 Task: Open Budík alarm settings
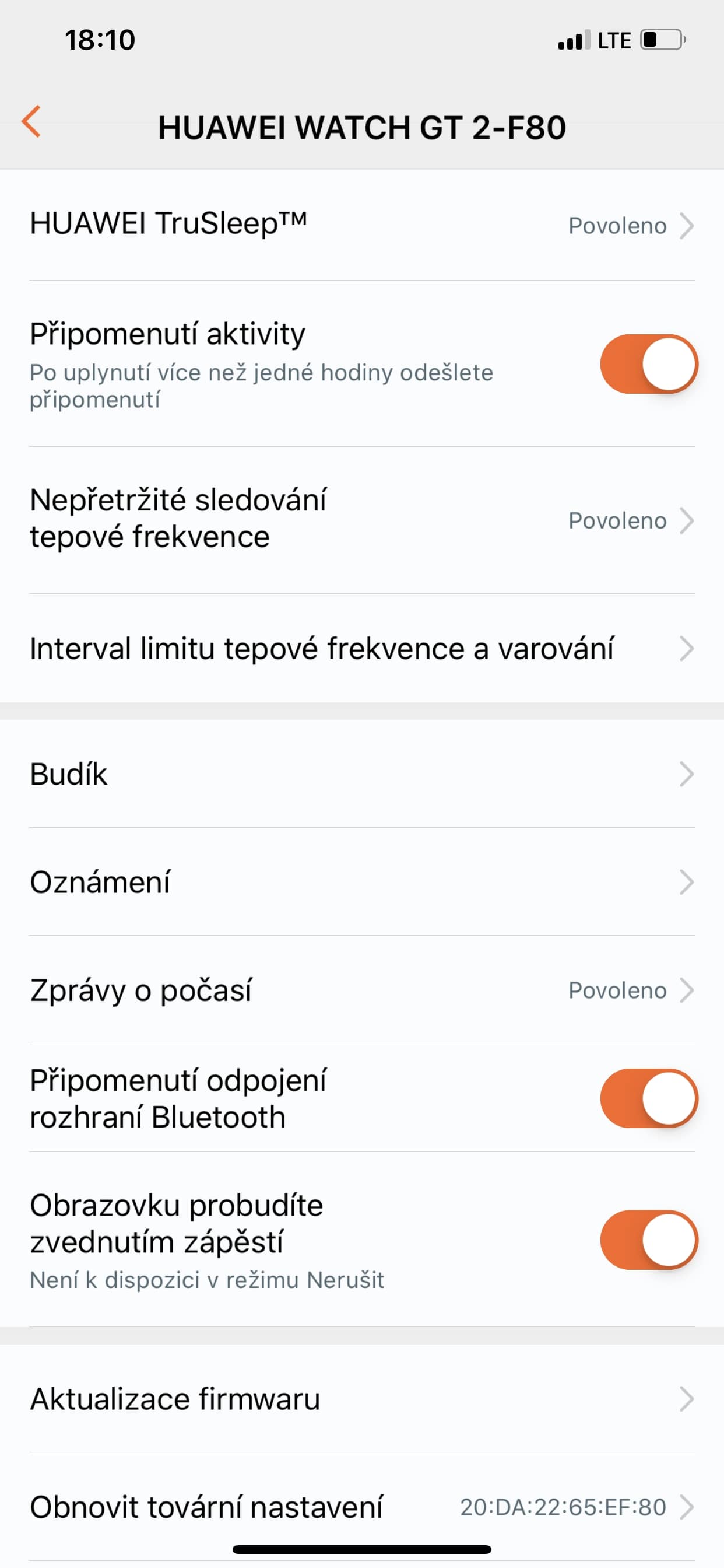362,773
